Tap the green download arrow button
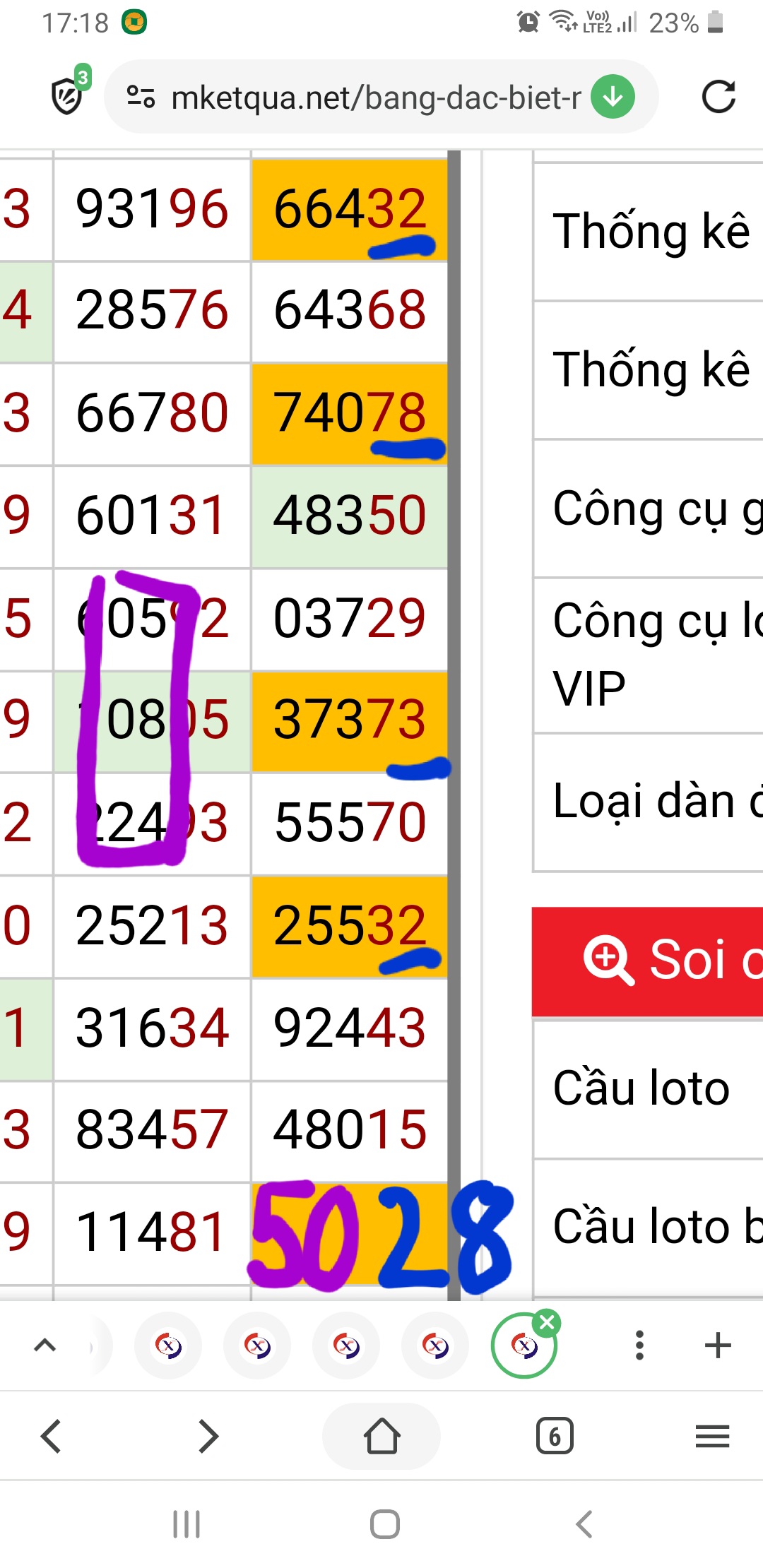Image resolution: width=763 pixels, height=1568 pixels. point(613,97)
